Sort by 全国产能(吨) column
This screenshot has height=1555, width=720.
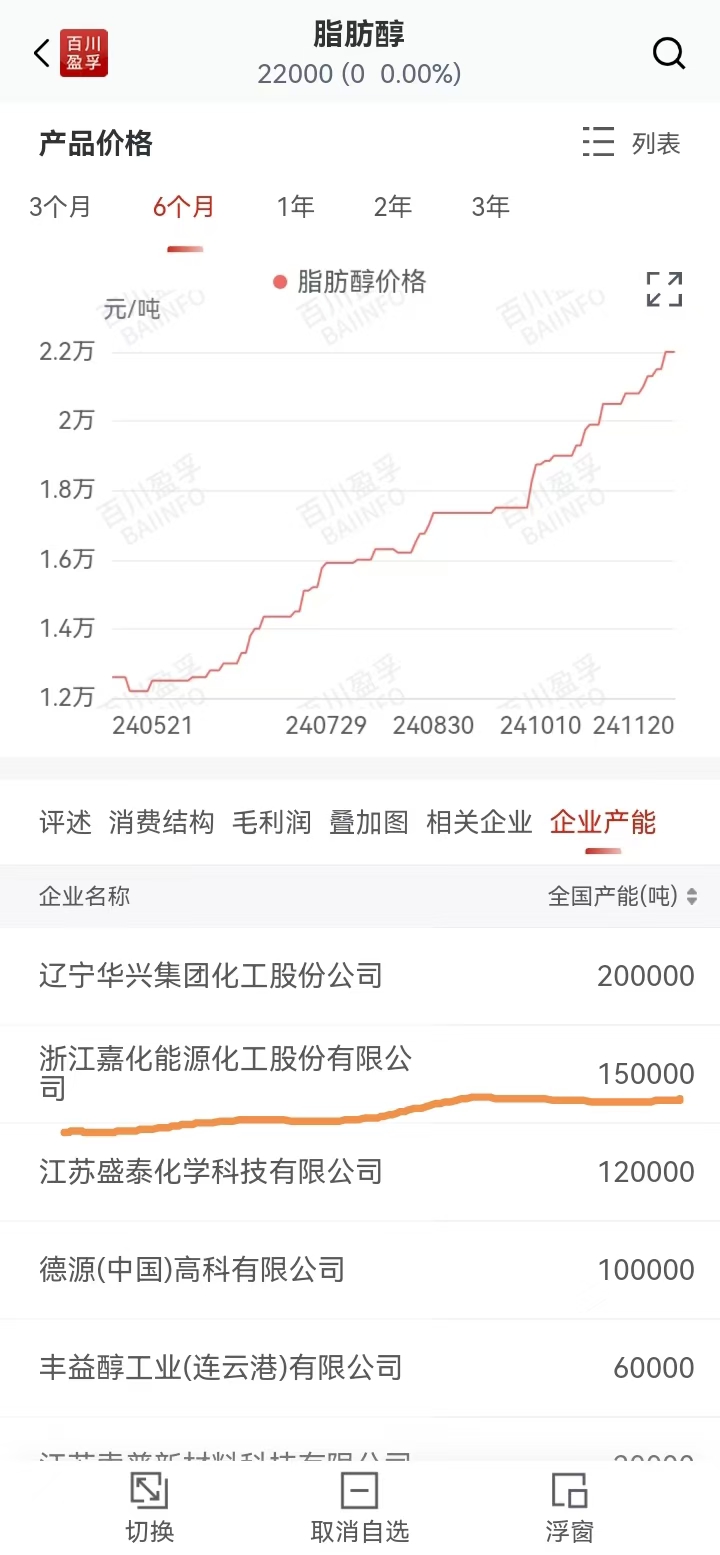coord(622,896)
